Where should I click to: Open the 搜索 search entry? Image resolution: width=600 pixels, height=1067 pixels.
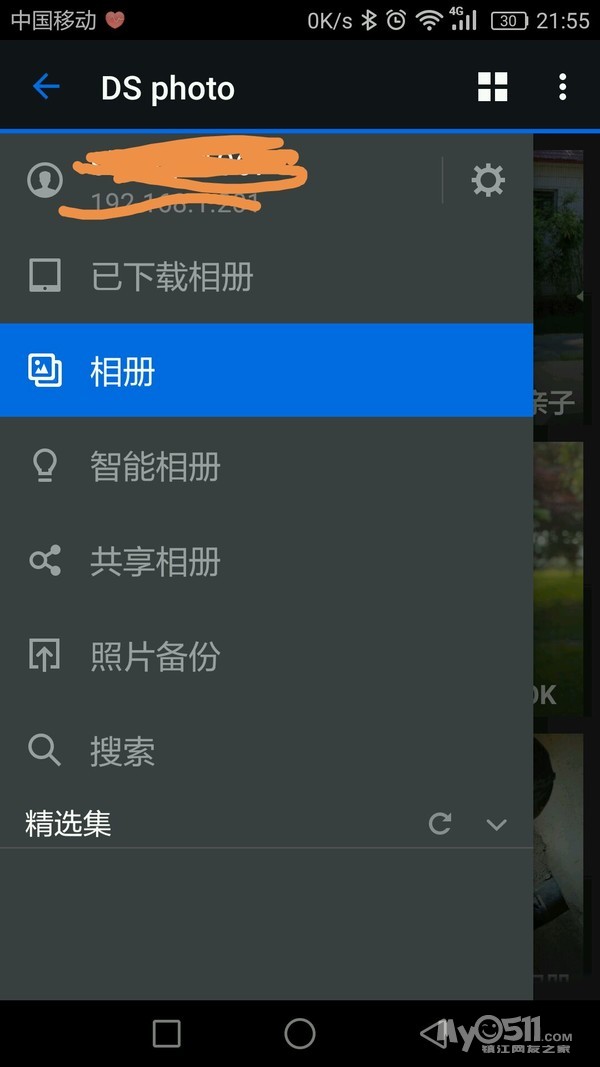pos(266,751)
